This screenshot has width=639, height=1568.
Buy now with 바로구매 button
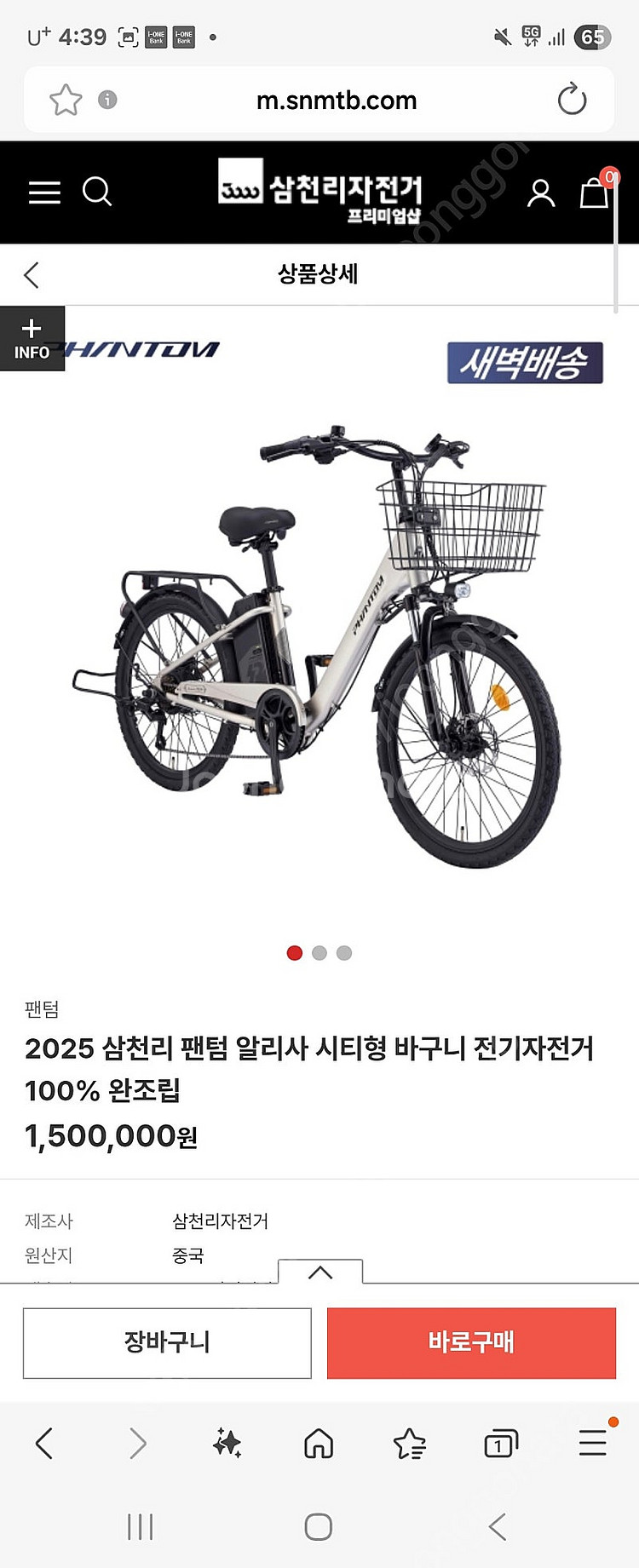tap(471, 1342)
